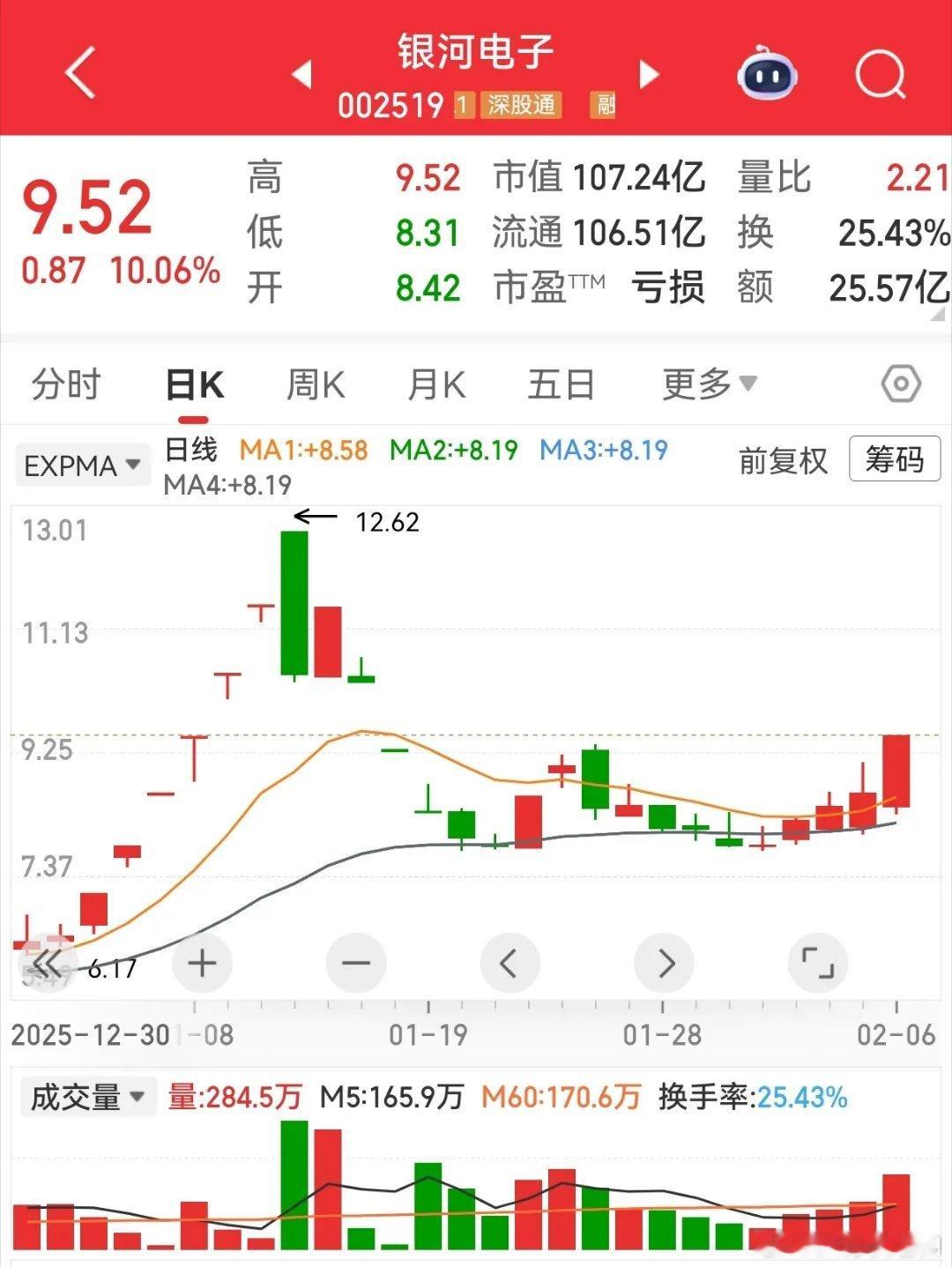Change the 成交量 sub-indicator dropdown
The height and width of the screenshot is (1267, 952).
coord(87,1098)
